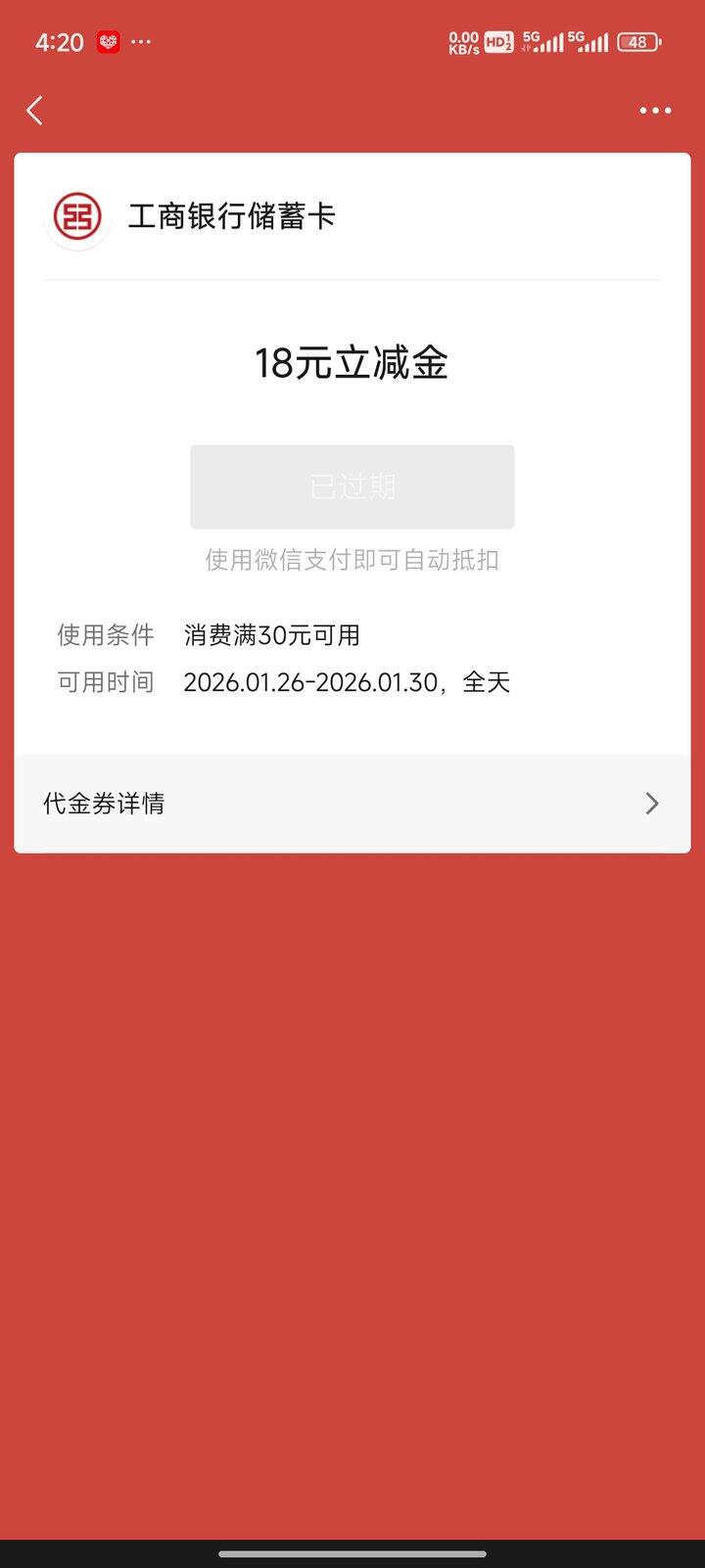Tap the ICBC bank logo icon
This screenshot has width=705, height=1568.
[x=78, y=217]
